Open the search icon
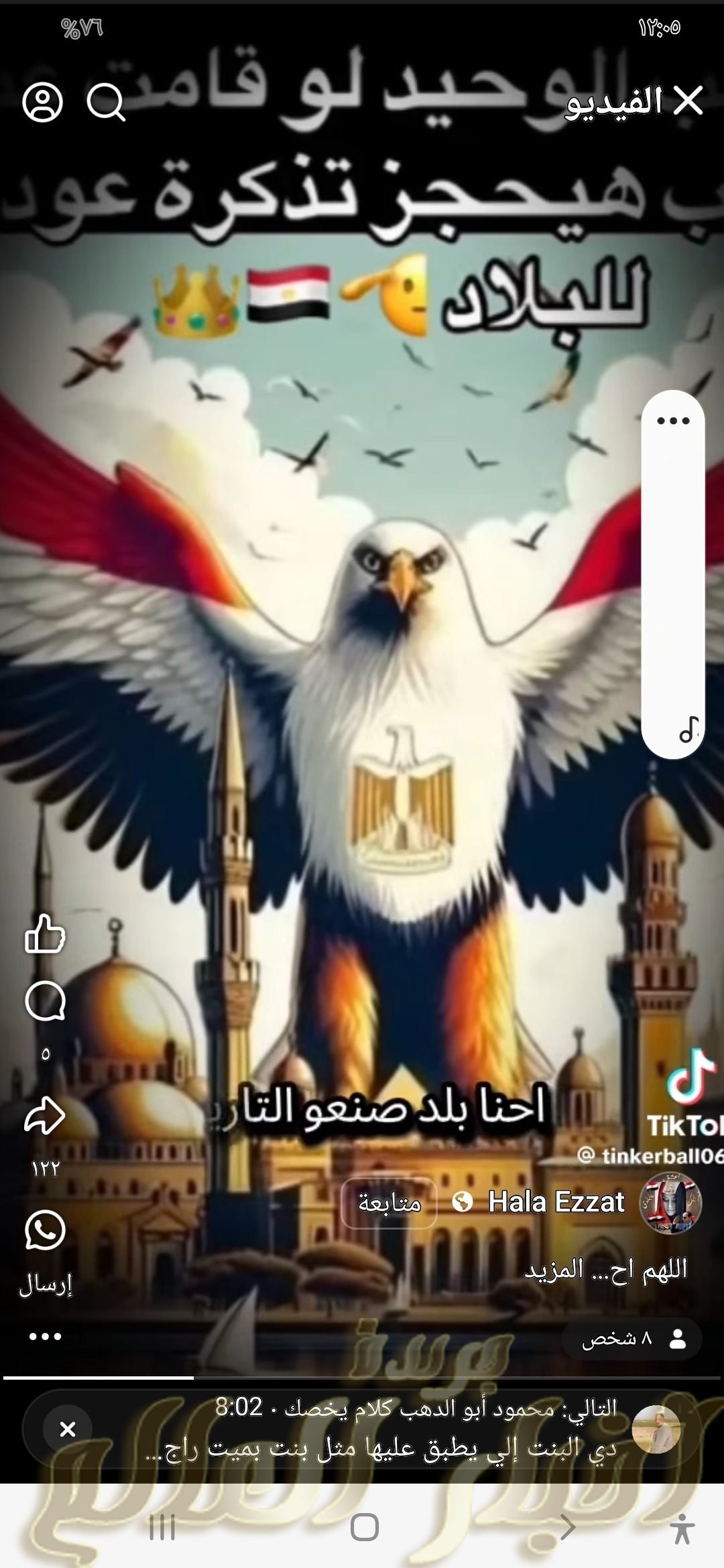The height and width of the screenshot is (1568, 724). pyautogui.click(x=106, y=103)
